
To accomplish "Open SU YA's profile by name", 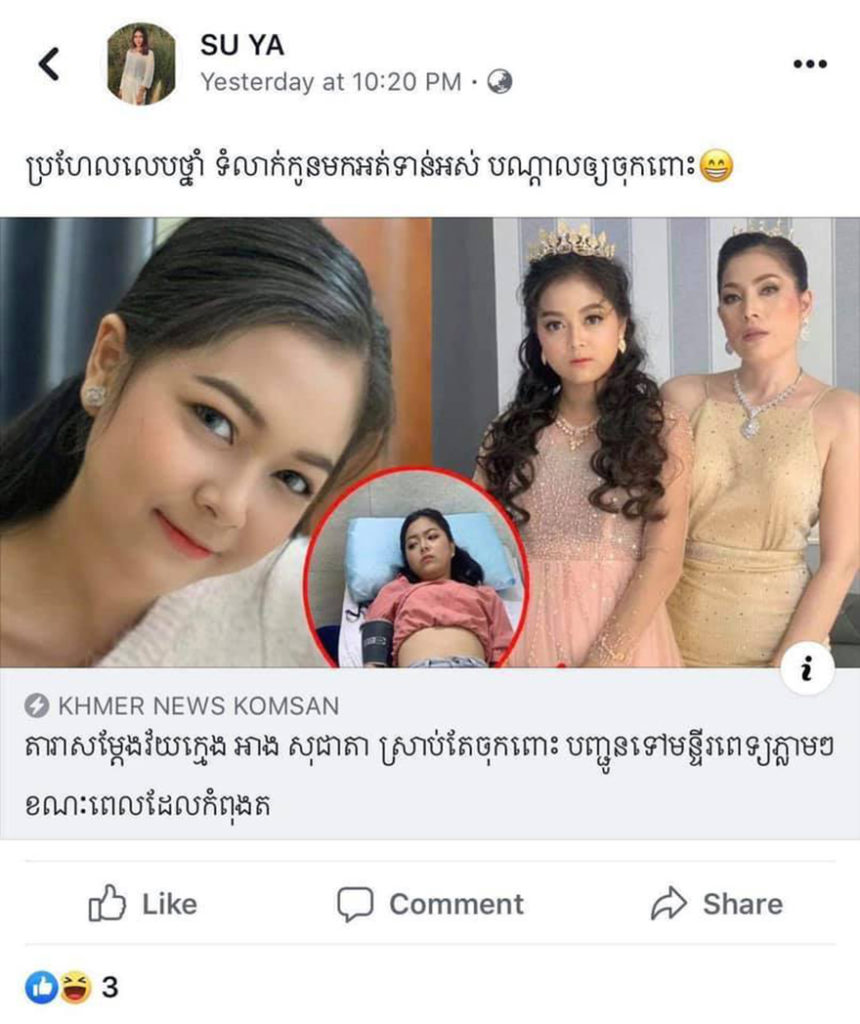I will [243, 45].
